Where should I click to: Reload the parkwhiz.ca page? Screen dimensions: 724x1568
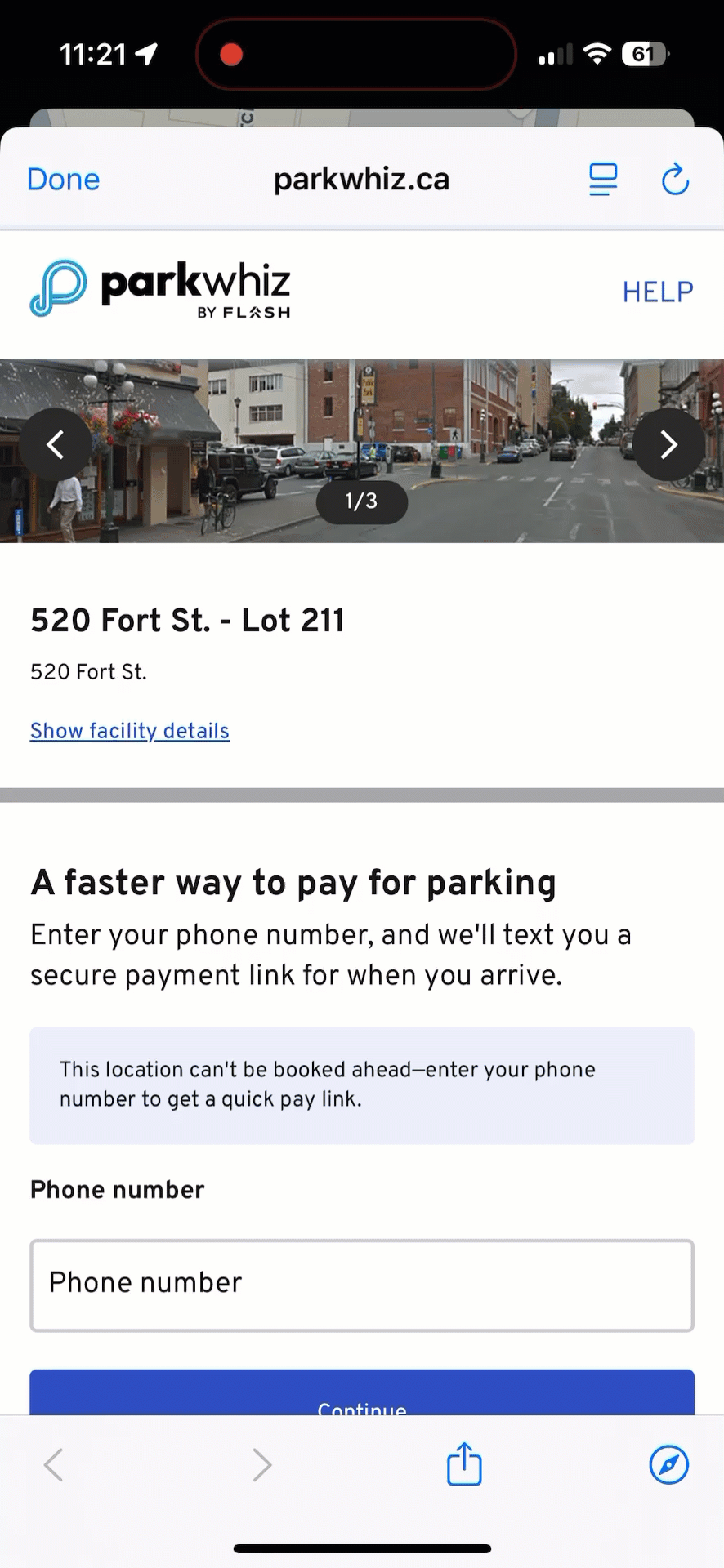(x=675, y=180)
